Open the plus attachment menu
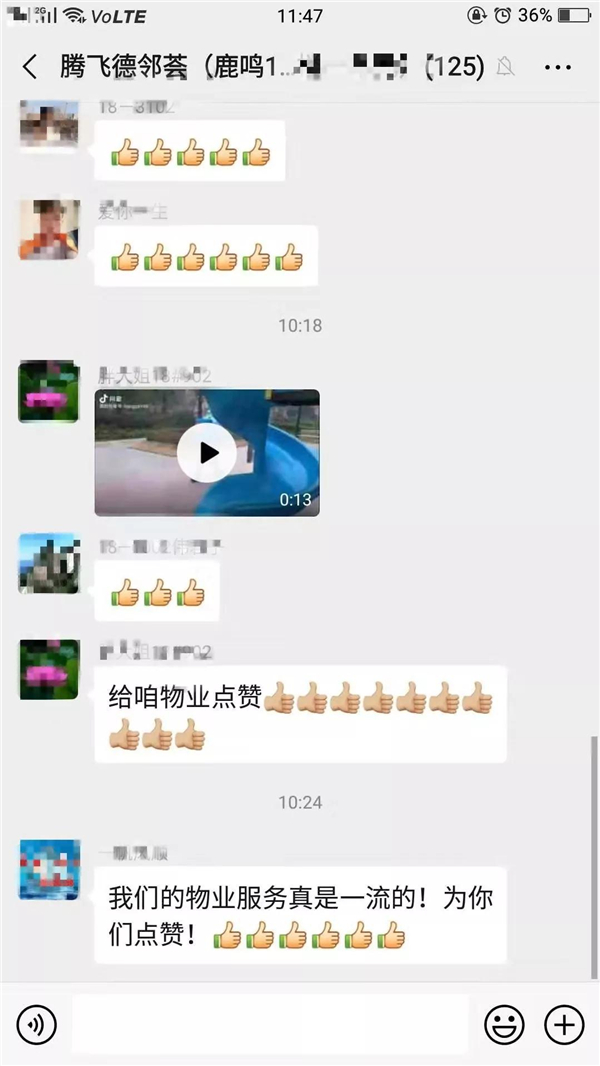The width and height of the screenshot is (600, 1066). pos(564,1024)
